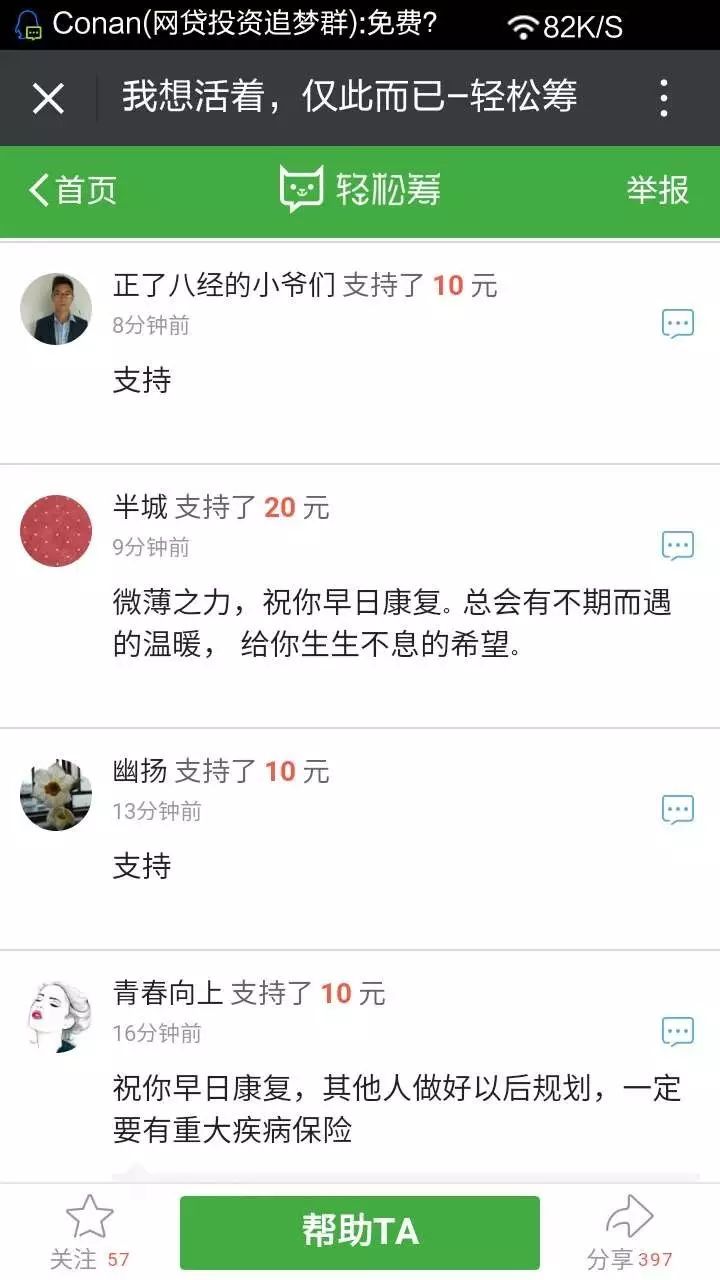The image size is (720, 1280).
Task: Go back to 首页
Action: [73, 190]
